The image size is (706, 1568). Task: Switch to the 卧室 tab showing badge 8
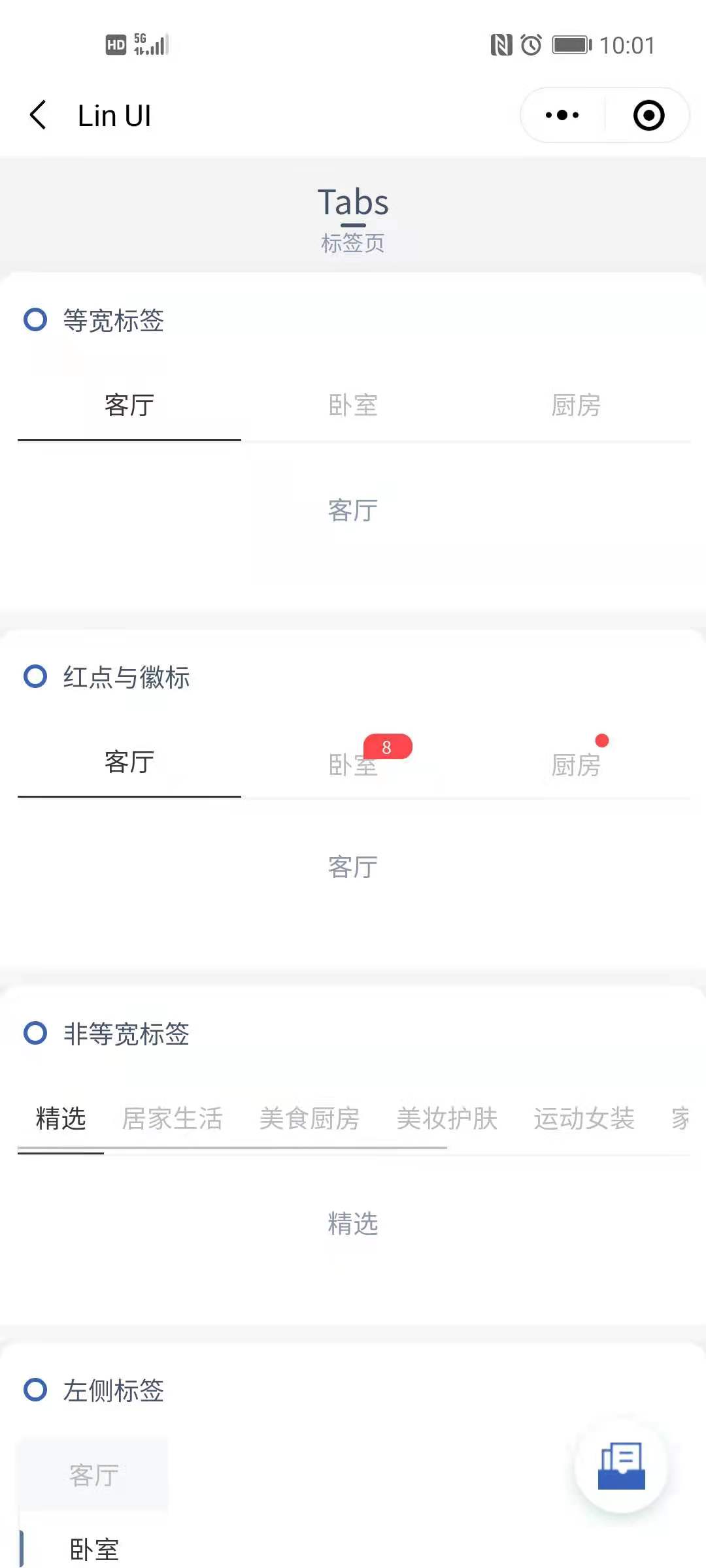point(353,763)
